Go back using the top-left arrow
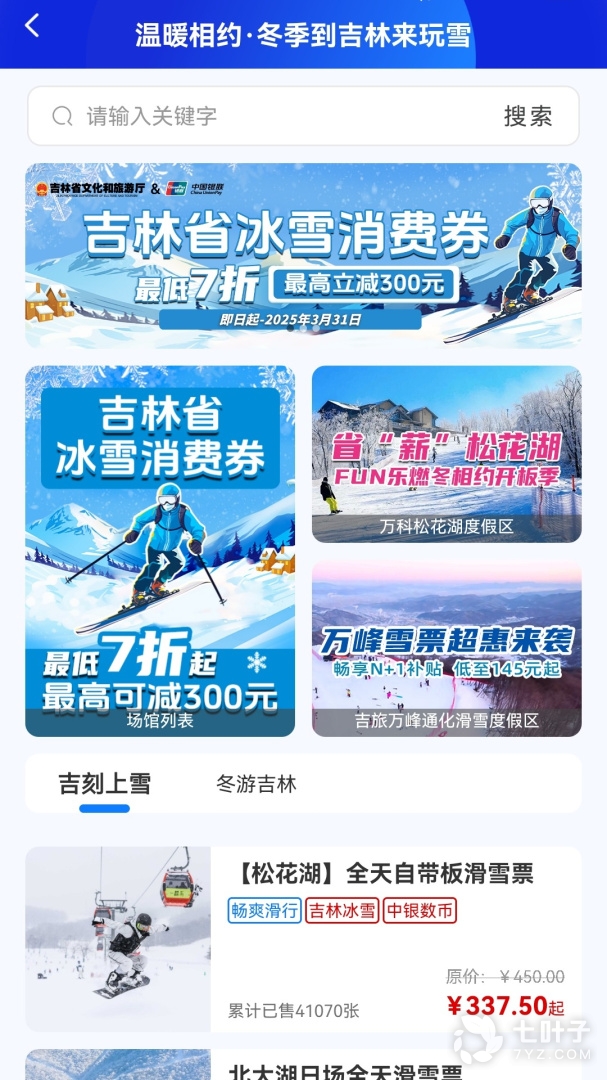Viewport: 607px width, 1080px height. tap(33, 27)
